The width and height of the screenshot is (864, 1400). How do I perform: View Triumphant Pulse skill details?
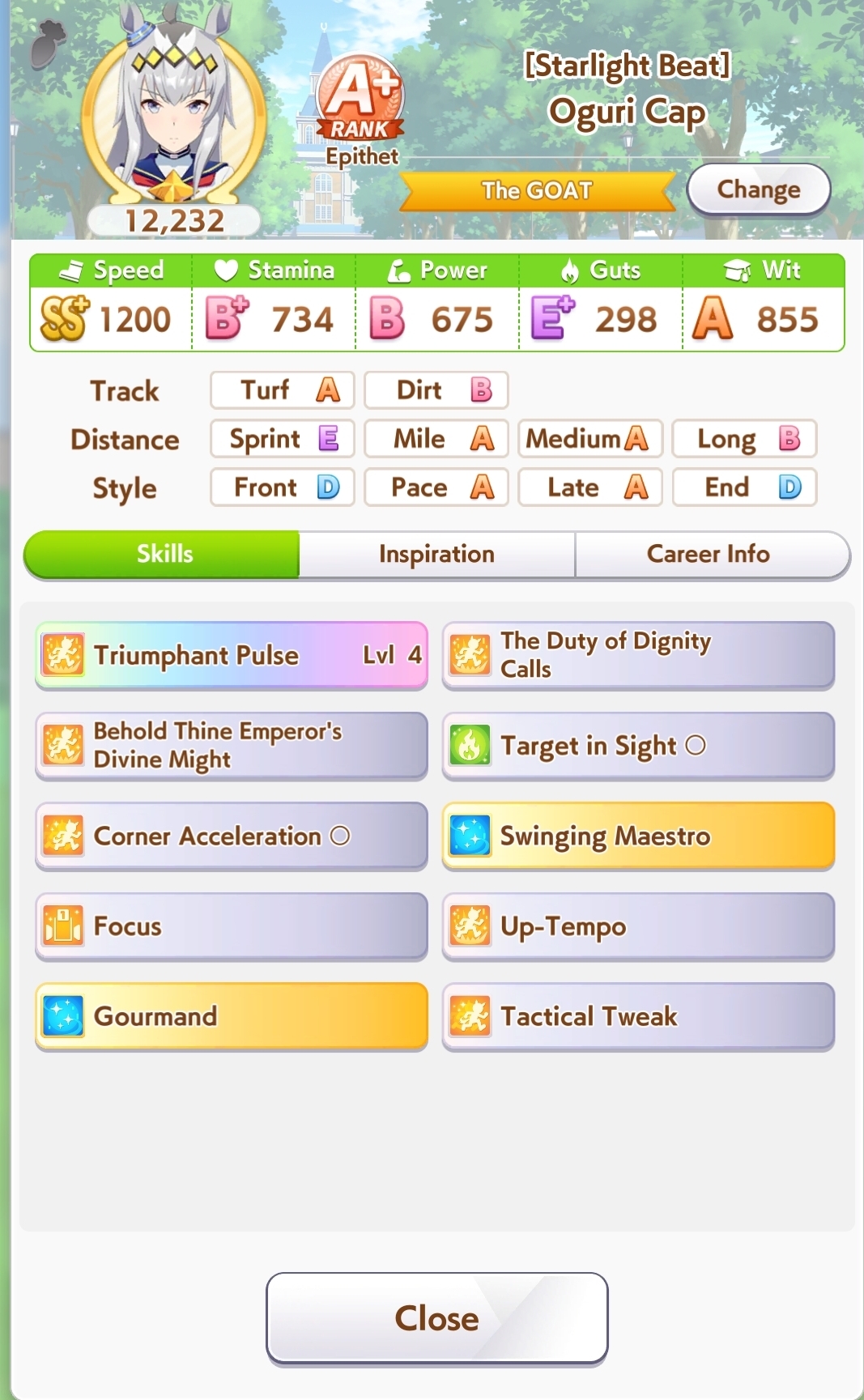[232, 655]
